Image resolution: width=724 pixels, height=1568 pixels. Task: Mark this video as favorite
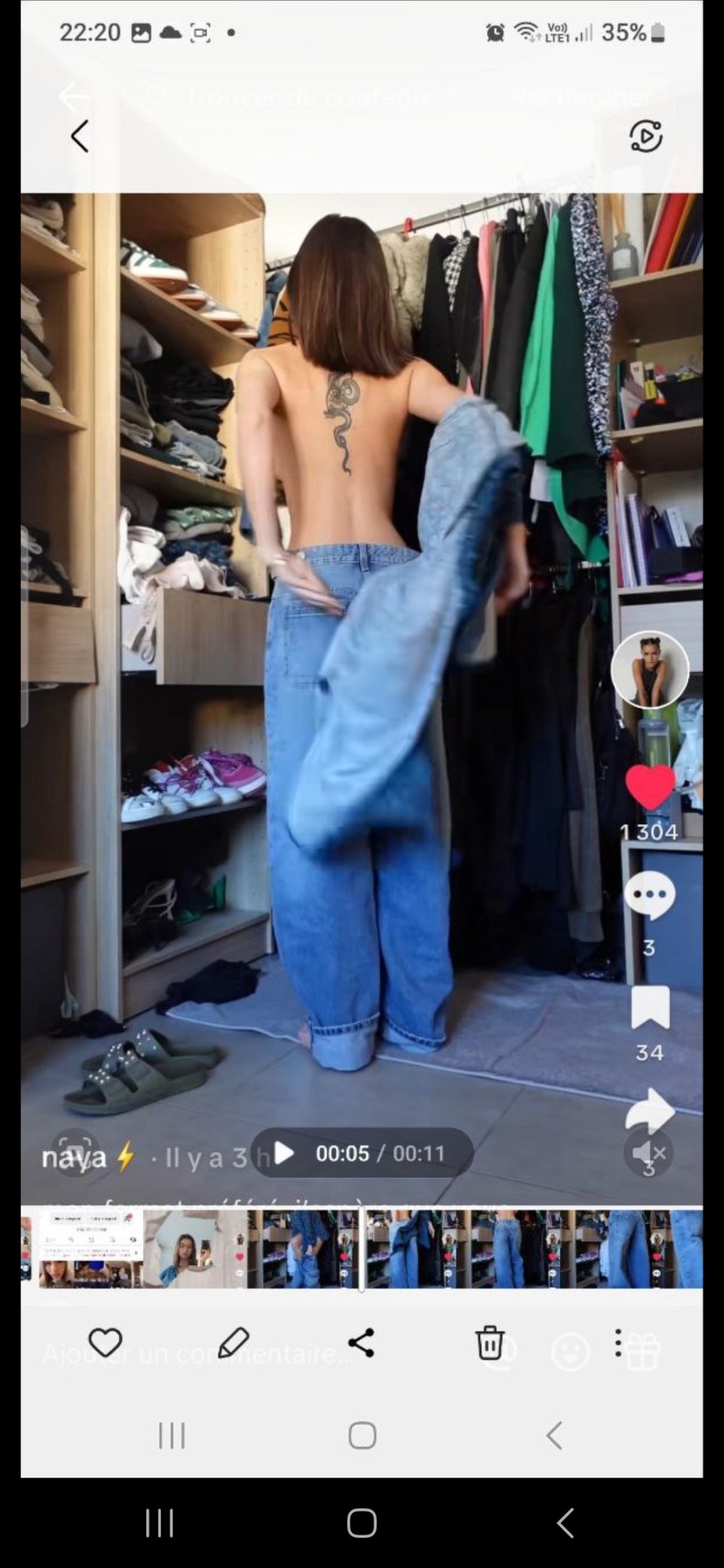click(x=105, y=1343)
